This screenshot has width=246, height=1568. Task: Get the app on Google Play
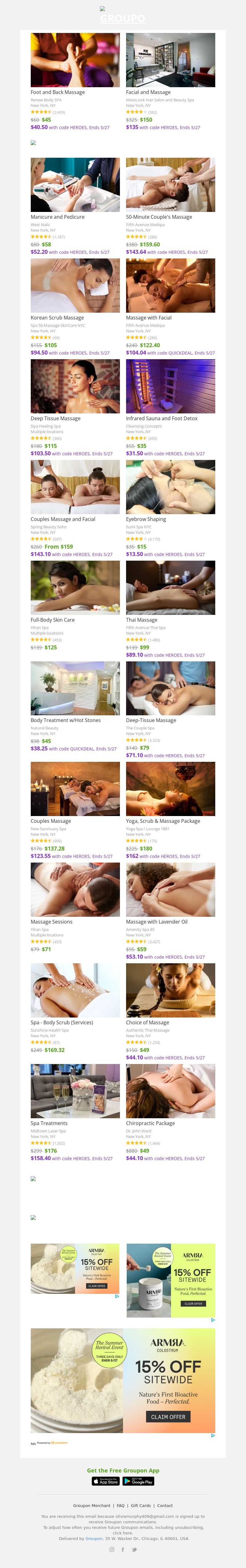pyautogui.click(x=138, y=1481)
